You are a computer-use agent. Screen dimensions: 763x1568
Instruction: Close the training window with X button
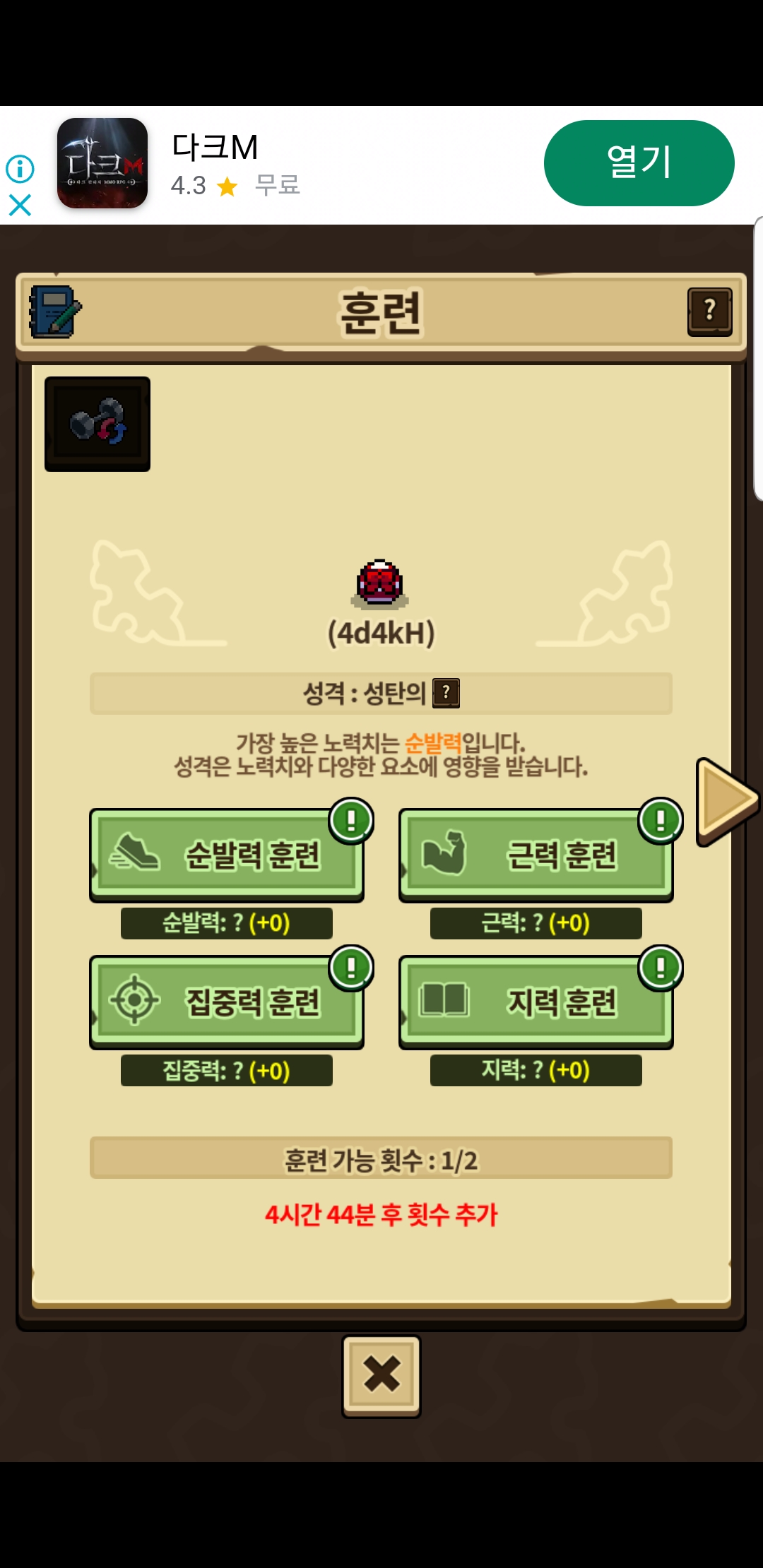click(x=381, y=1376)
